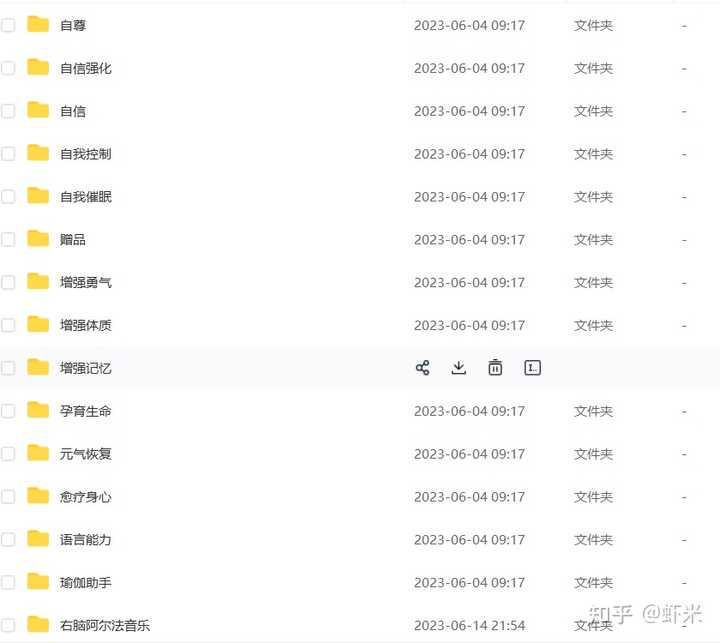This screenshot has height=643, width=720.
Task: Open the 自我控制 folder
Action: (85, 154)
